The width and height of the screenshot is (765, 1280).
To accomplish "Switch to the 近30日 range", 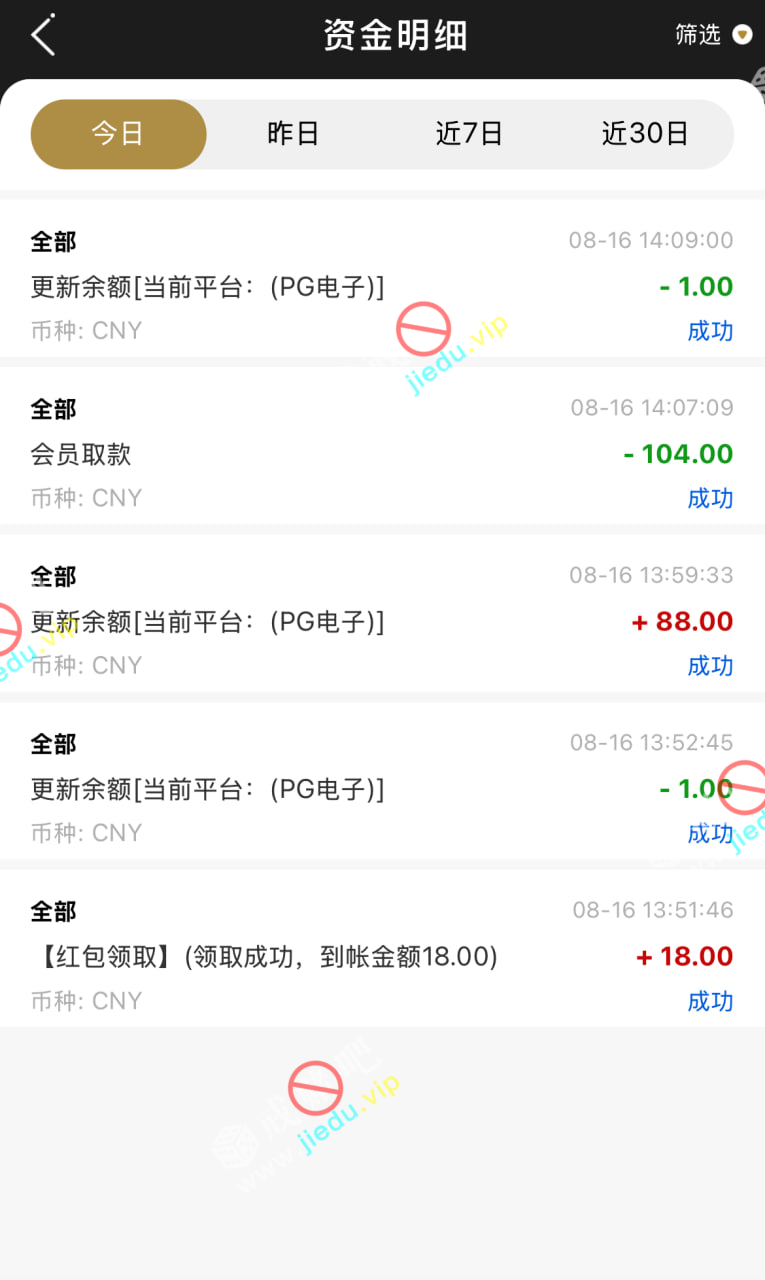I will 645,134.
